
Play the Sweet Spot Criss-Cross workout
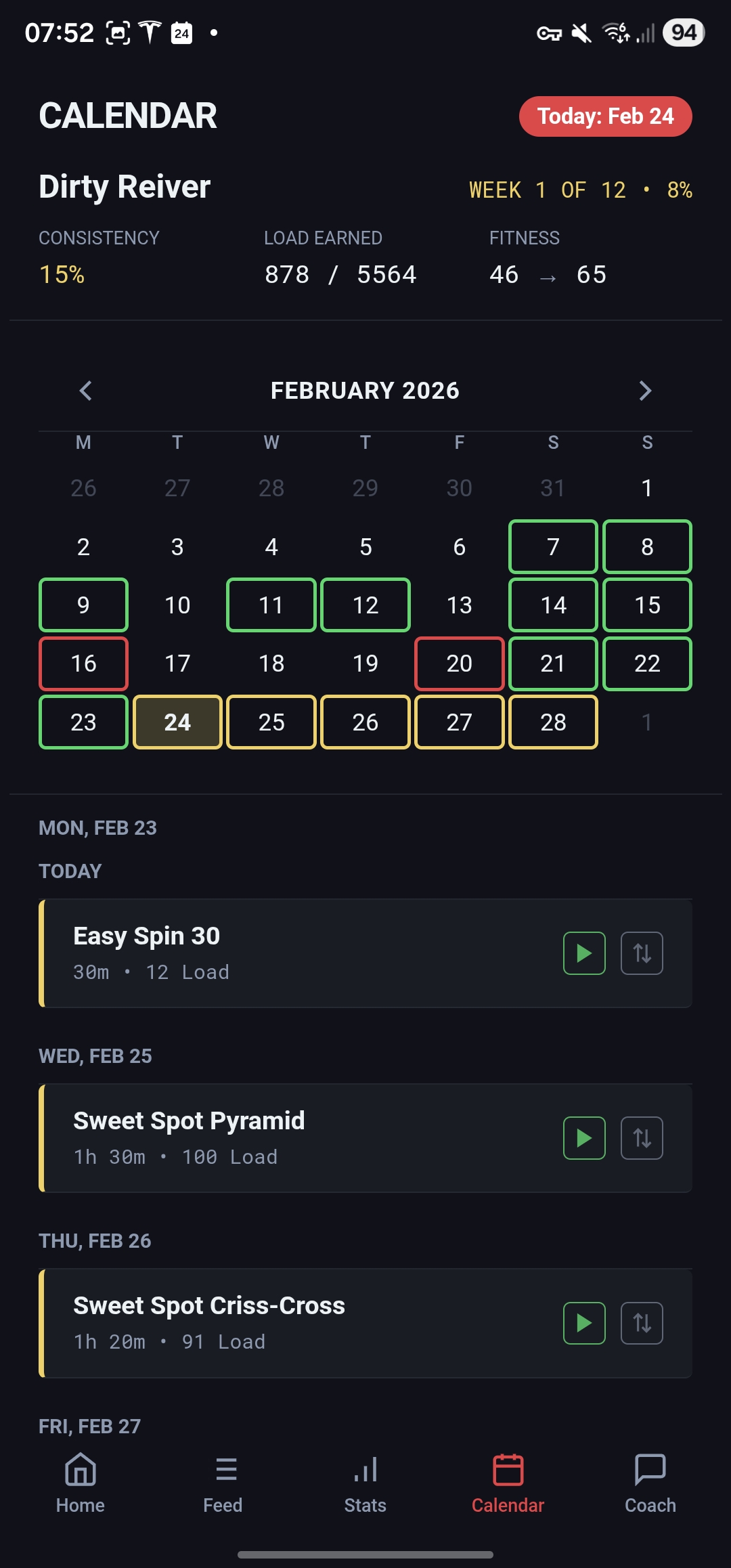(x=583, y=1322)
